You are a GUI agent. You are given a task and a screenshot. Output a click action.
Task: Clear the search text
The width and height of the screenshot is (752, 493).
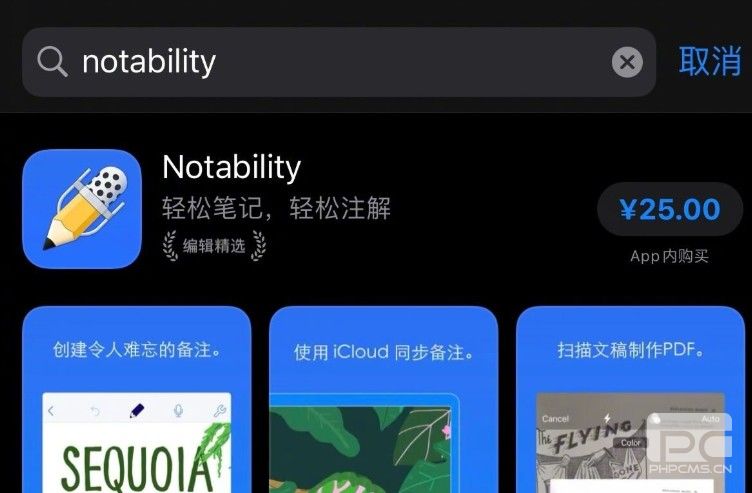coord(627,63)
